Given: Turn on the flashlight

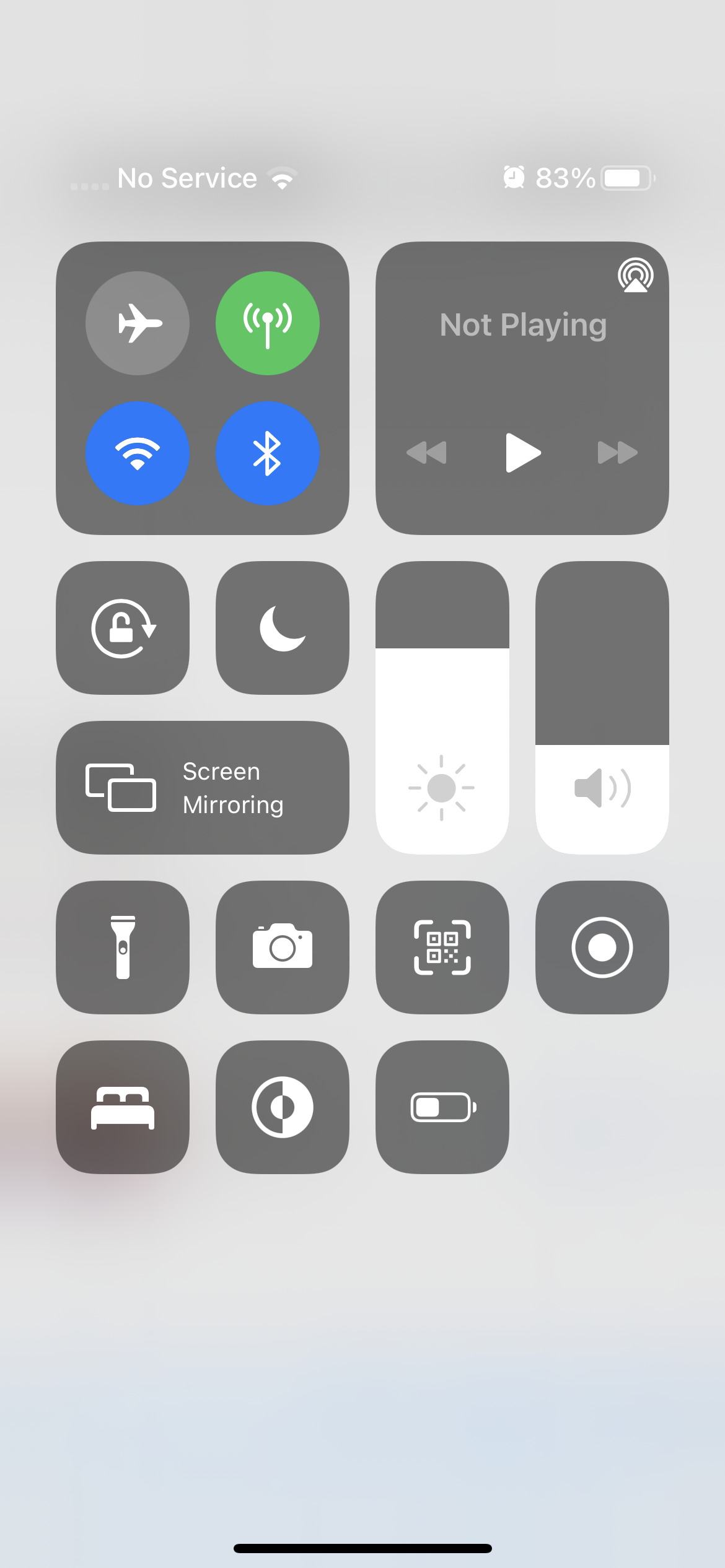Looking at the screenshot, I should click(x=123, y=947).
